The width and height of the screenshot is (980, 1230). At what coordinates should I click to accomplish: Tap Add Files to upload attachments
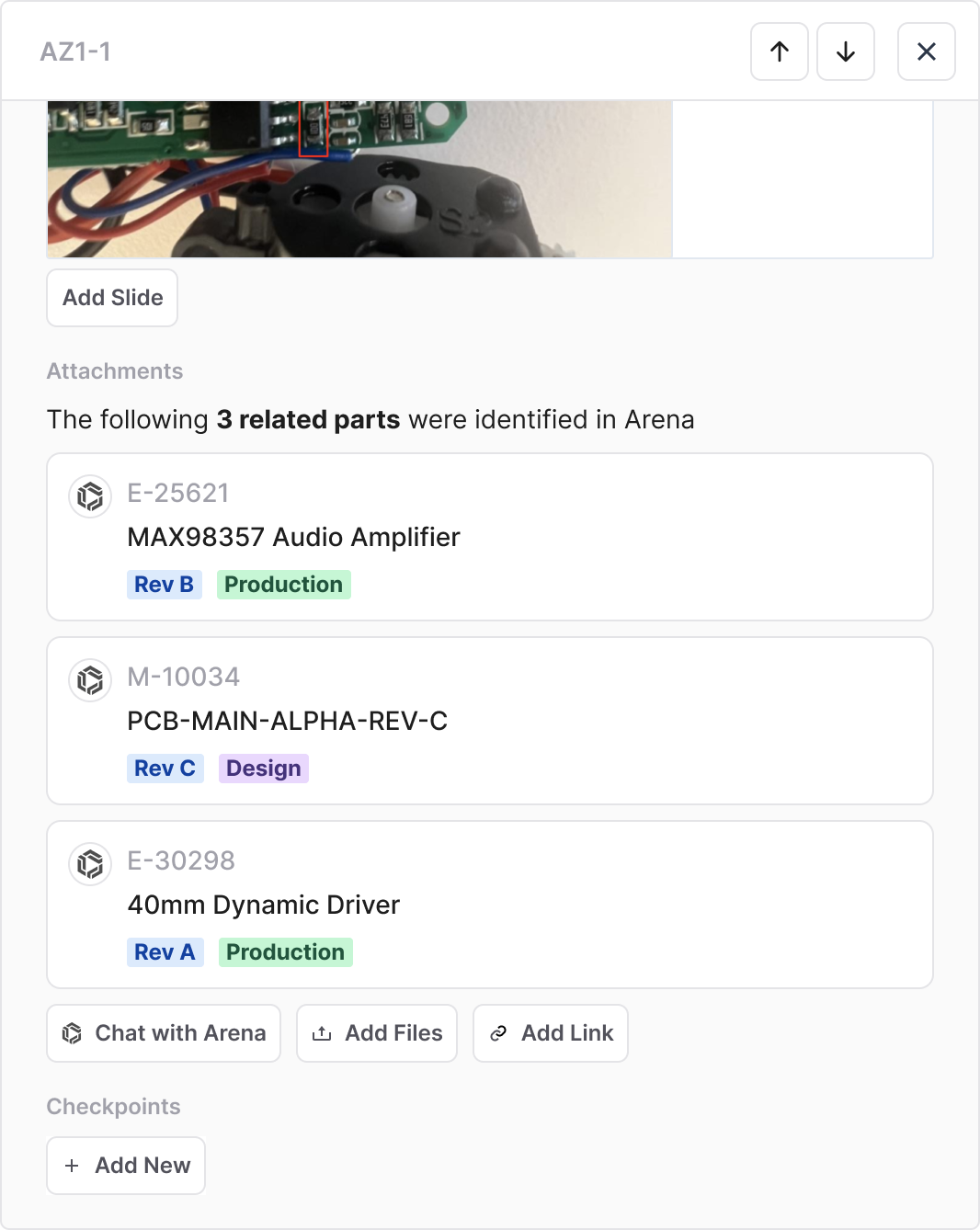tap(377, 1033)
